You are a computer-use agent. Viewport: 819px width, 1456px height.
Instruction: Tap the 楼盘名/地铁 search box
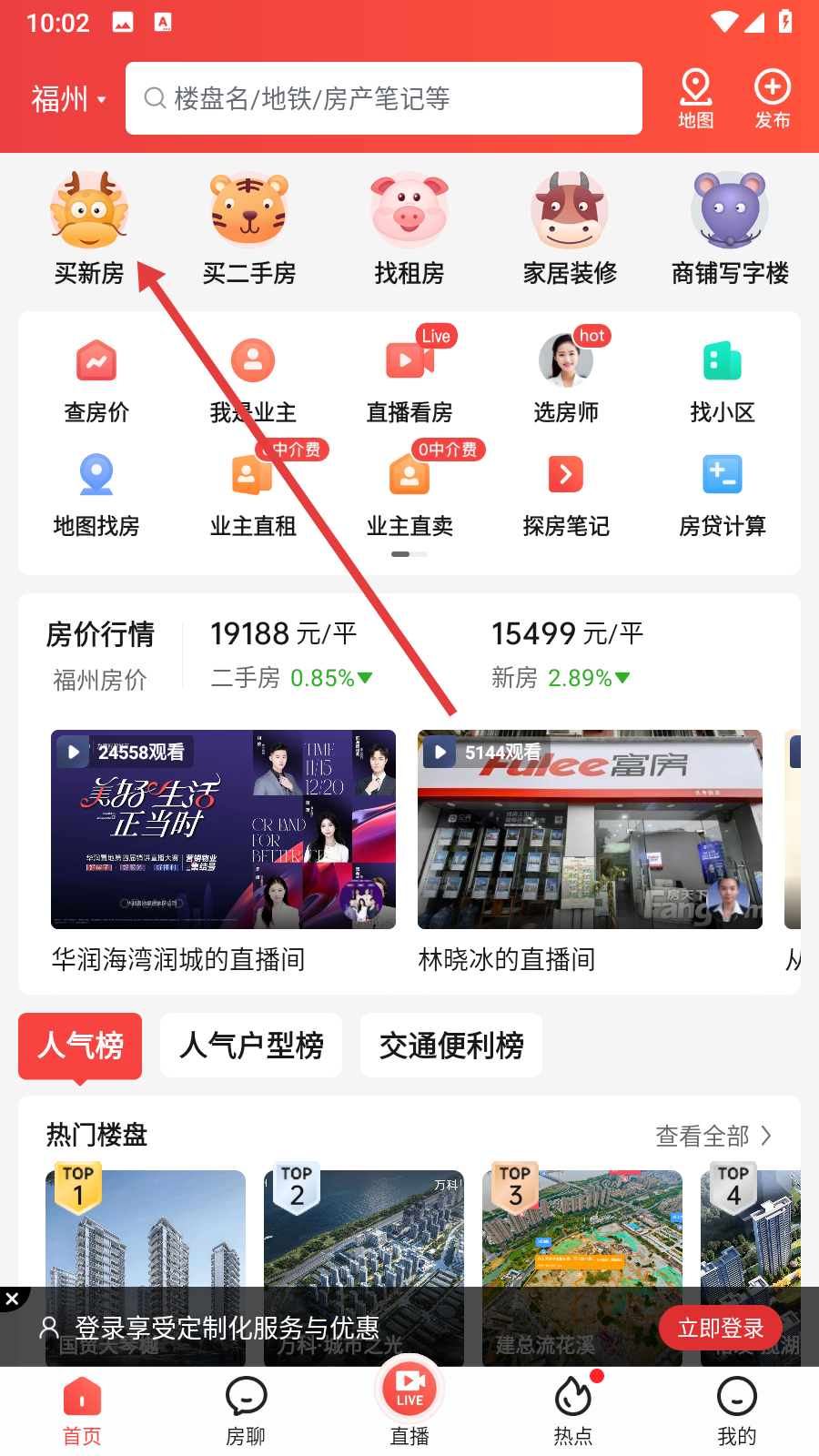(383, 98)
